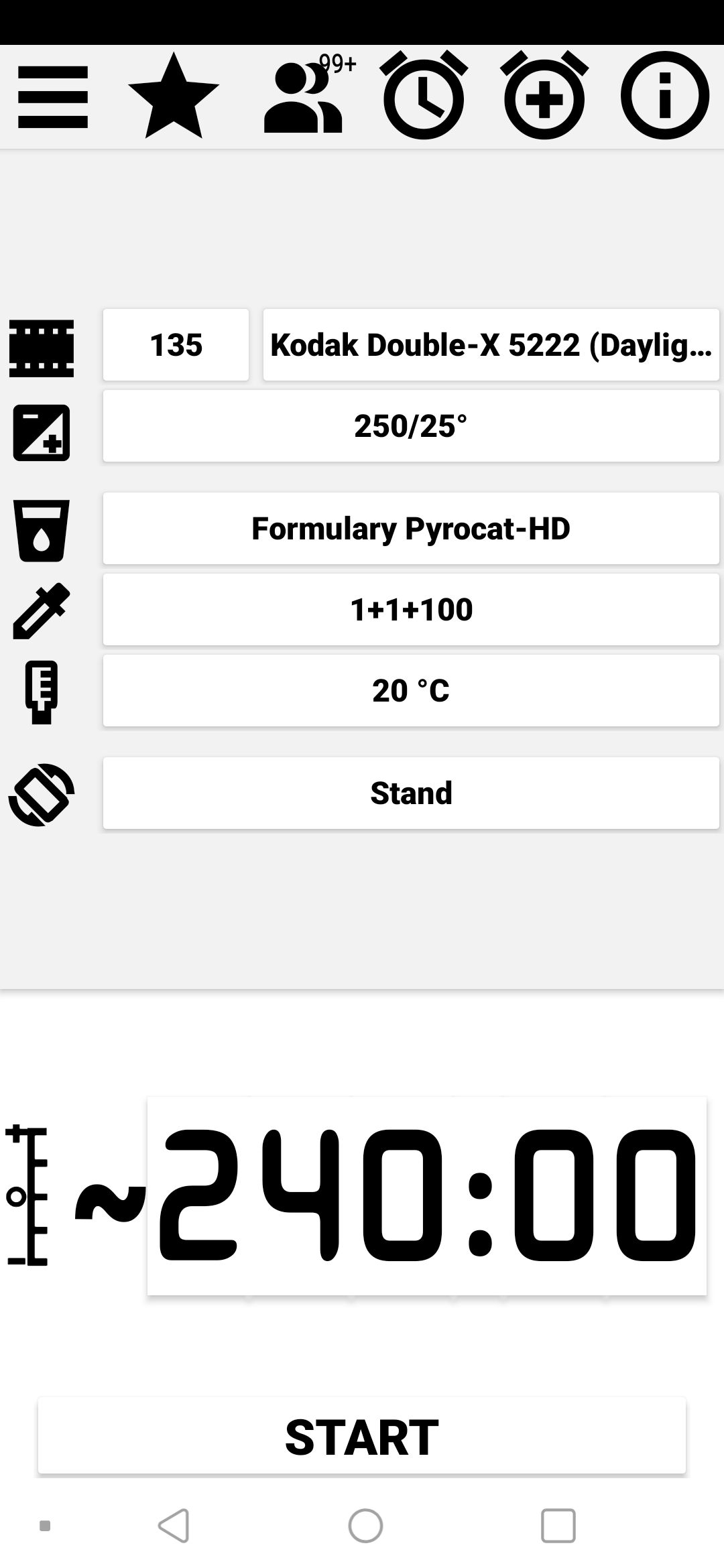
Task: Open the info icon
Action: coord(664,96)
